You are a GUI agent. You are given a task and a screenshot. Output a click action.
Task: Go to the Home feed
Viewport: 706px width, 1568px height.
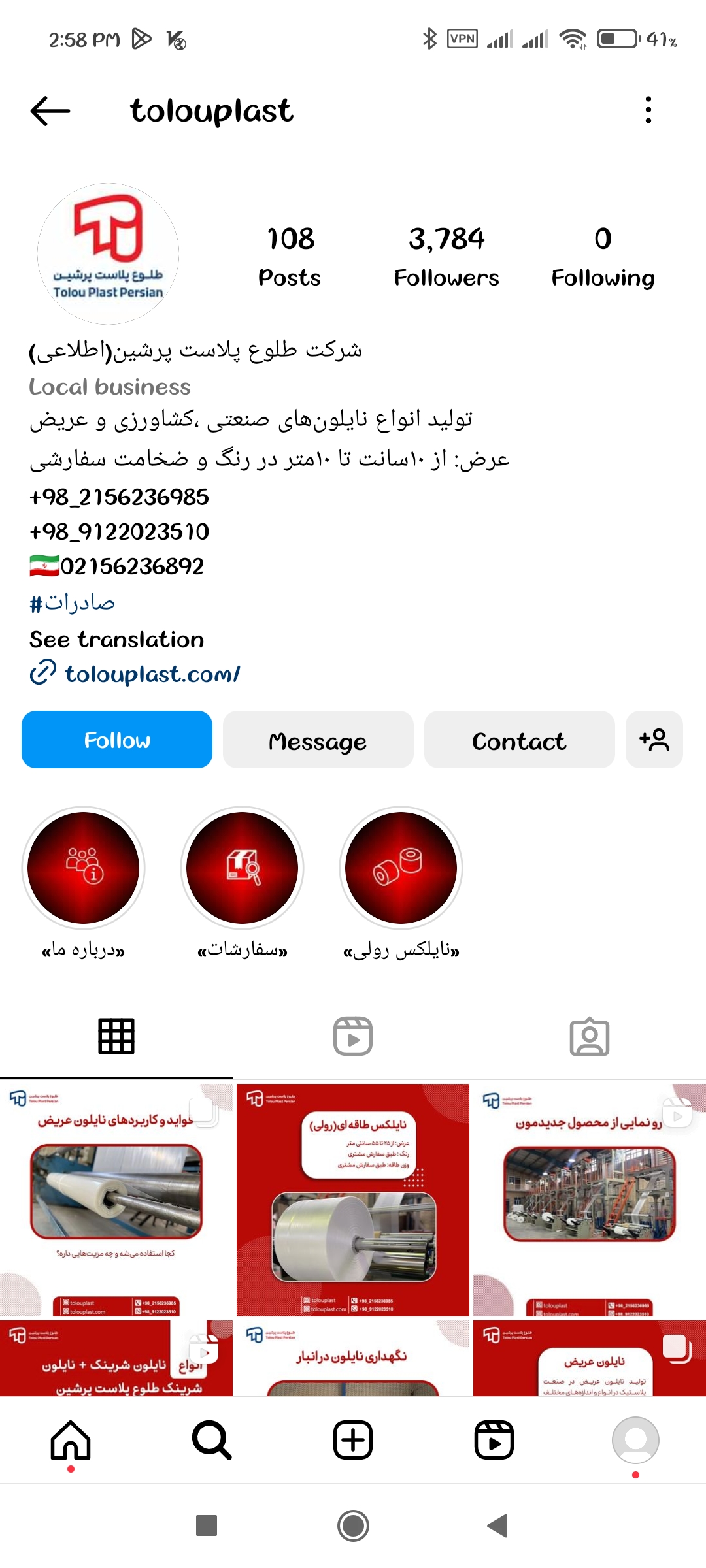click(71, 1440)
